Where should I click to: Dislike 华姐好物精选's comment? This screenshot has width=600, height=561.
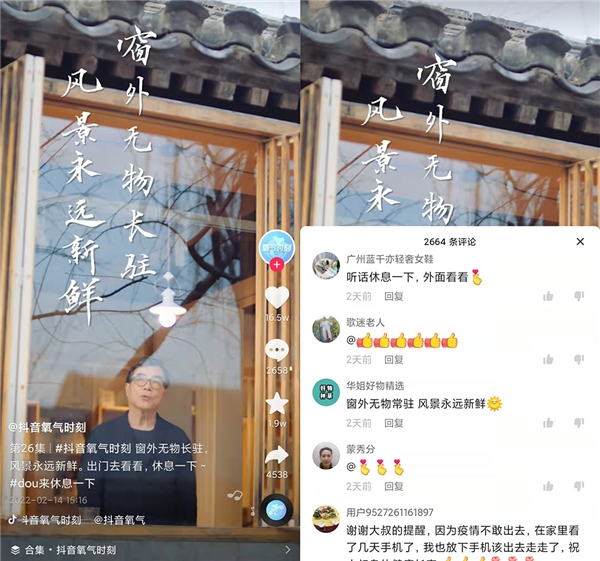click(x=578, y=422)
